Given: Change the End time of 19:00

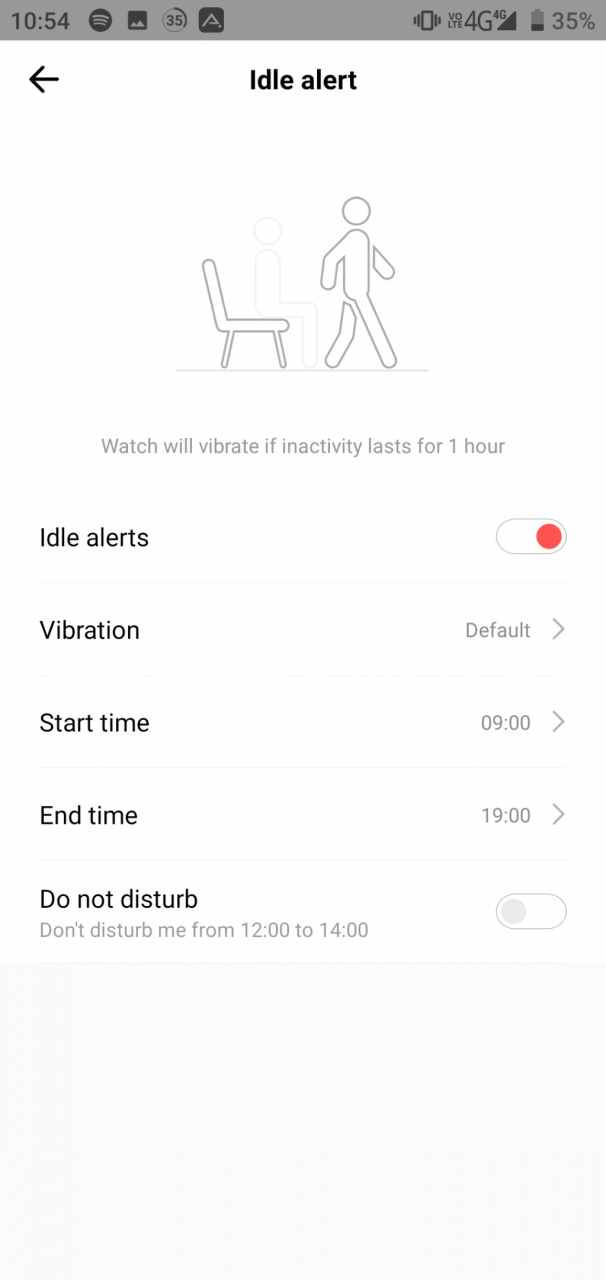Looking at the screenshot, I should point(303,815).
